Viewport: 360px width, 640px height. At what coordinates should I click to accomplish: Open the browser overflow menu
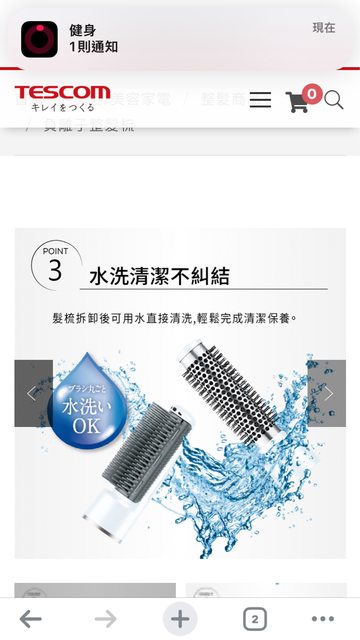[323, 619]
